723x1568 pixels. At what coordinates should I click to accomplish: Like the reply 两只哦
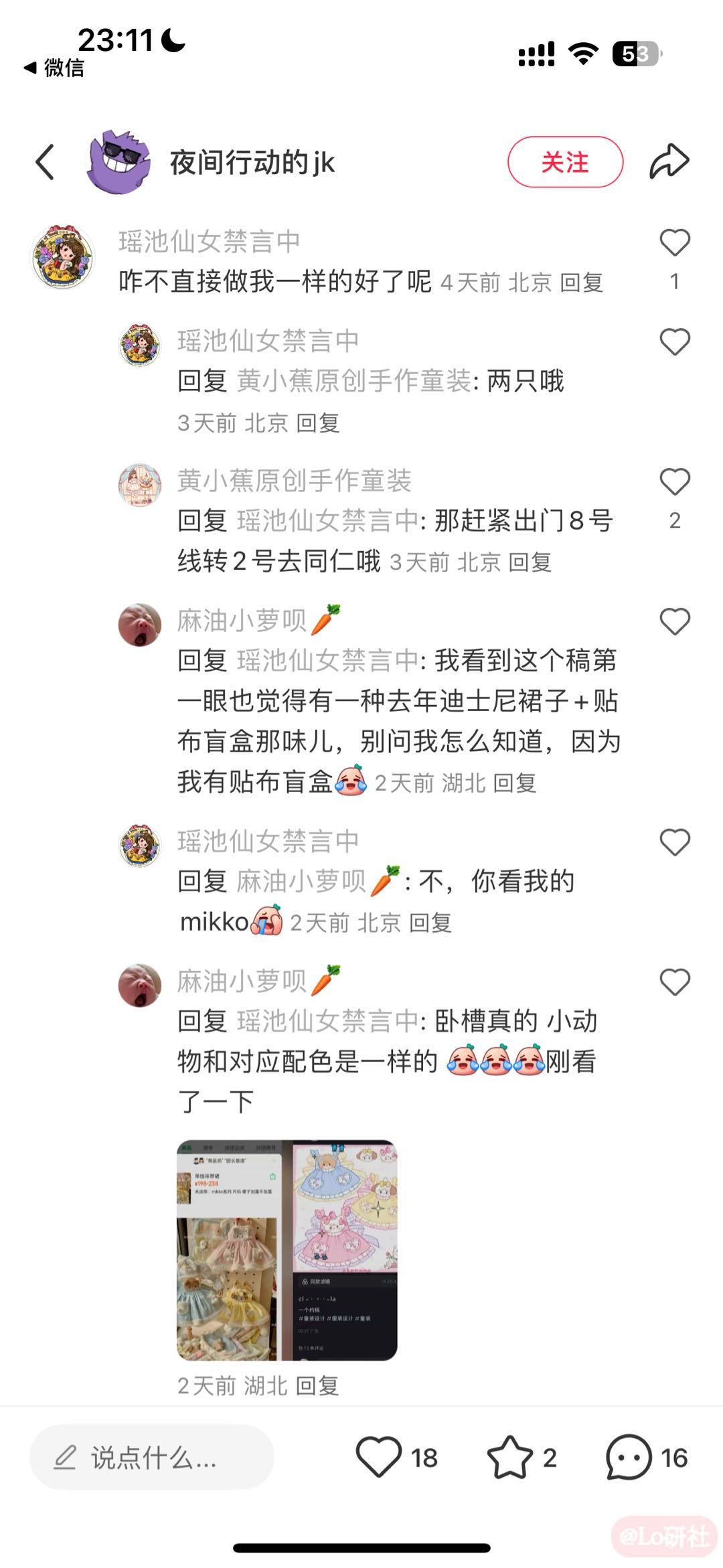tap(674, 343)
